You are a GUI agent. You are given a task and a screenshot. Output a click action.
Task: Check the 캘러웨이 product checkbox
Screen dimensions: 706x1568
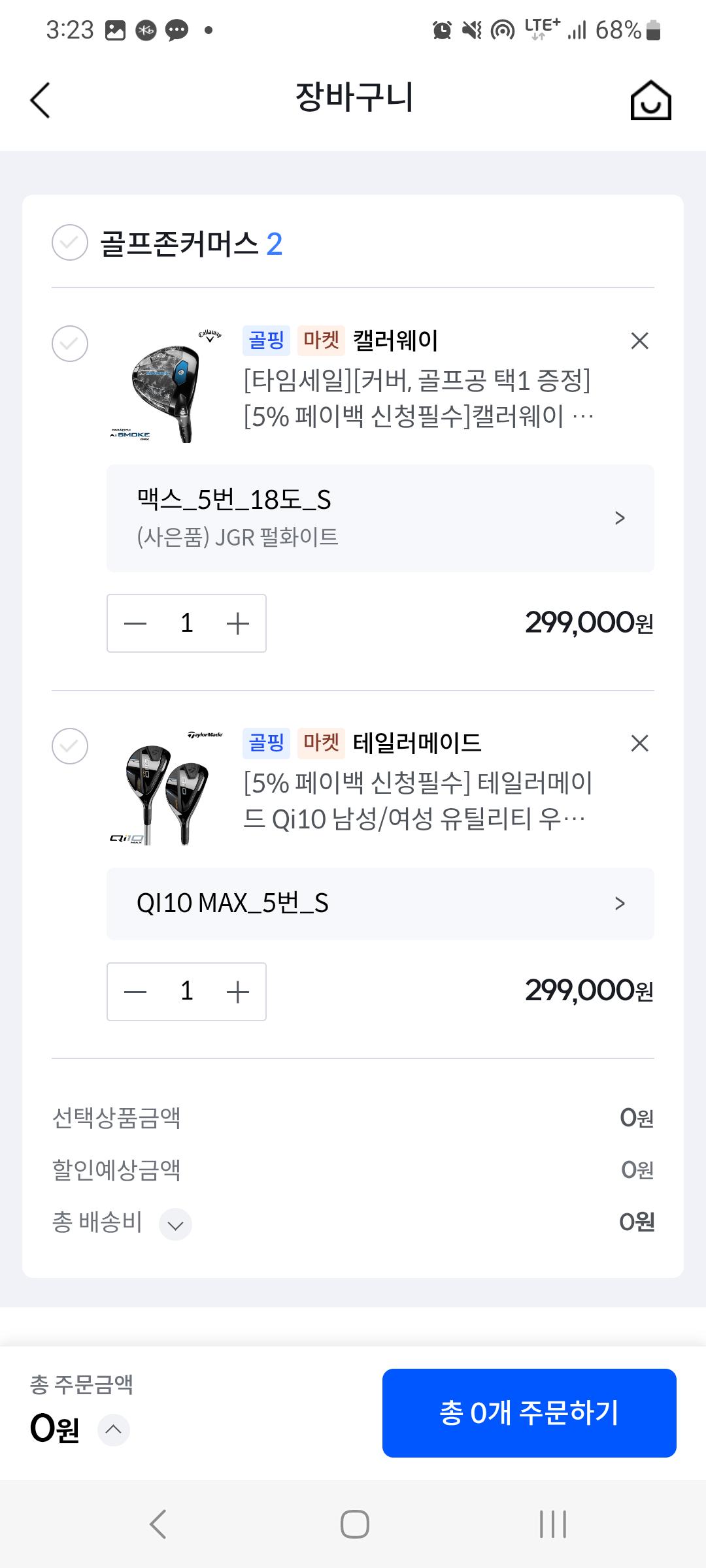point(70,344)
